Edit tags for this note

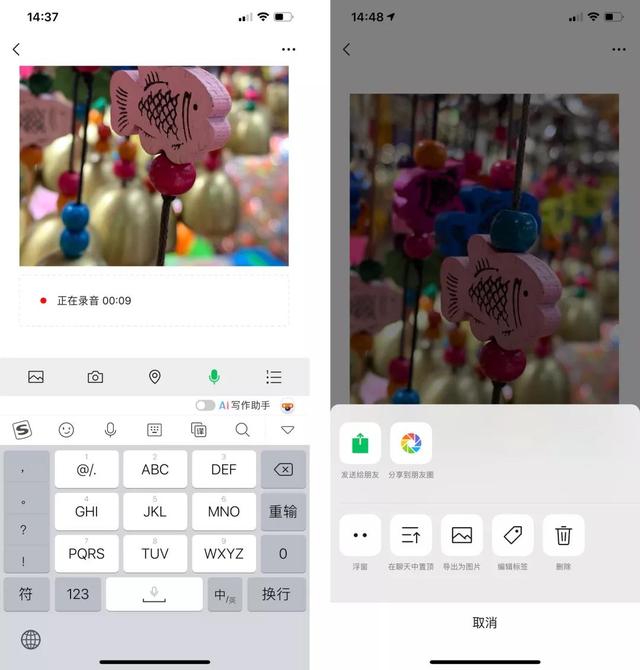(x=513, y=535)
